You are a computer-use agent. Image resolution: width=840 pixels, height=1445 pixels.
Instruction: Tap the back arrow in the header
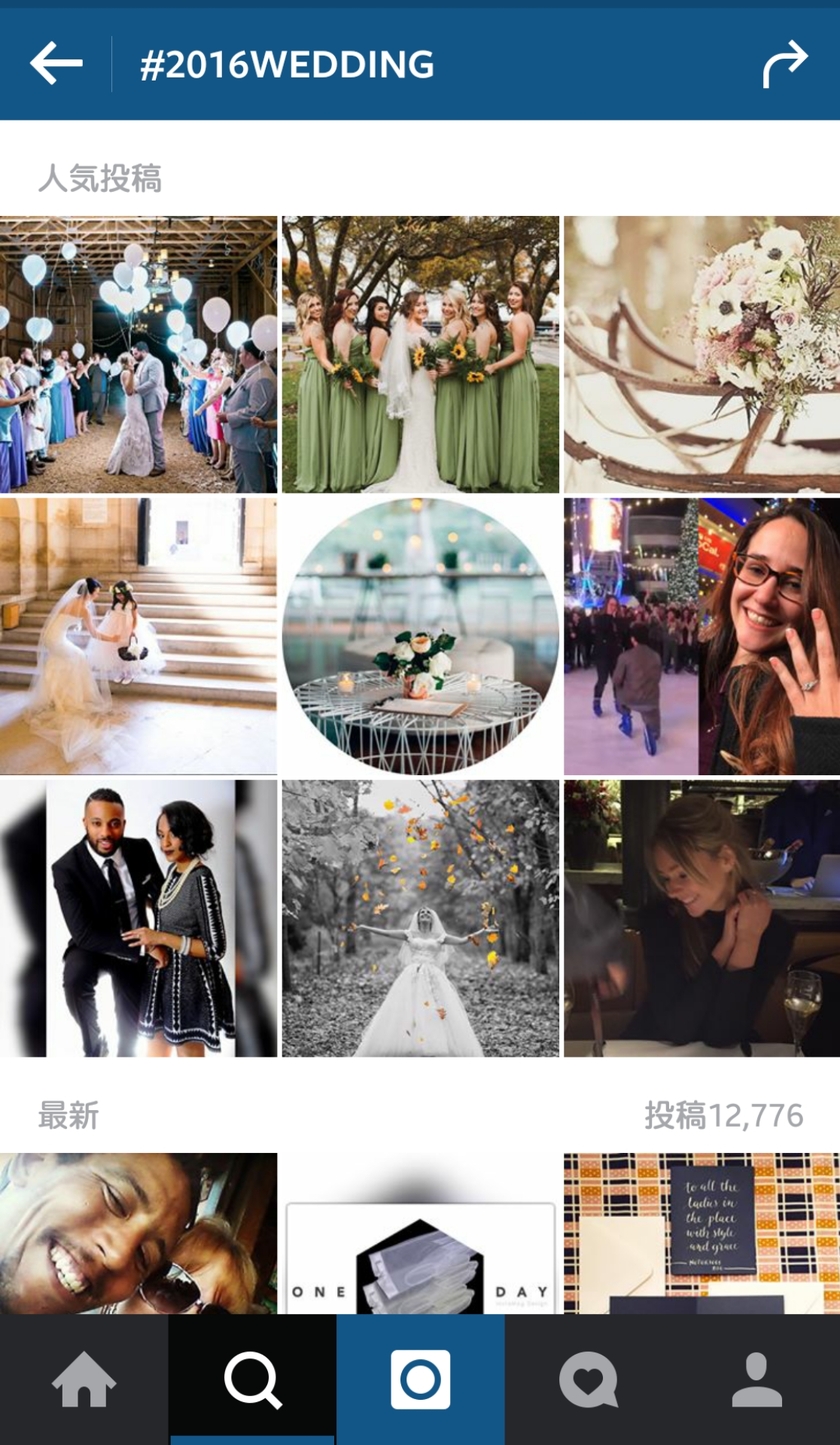[x=54, y=62]
